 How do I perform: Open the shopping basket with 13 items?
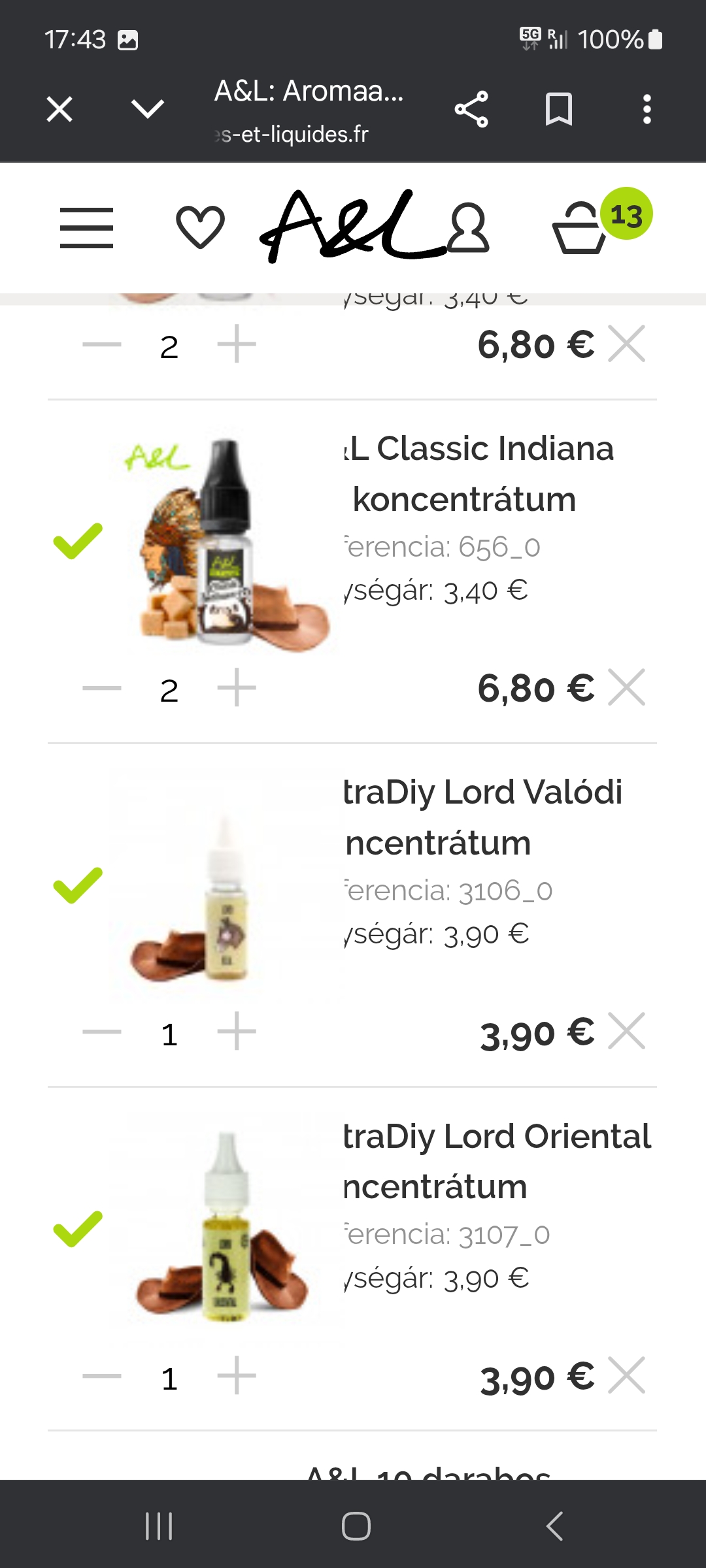tap(580, 228)
